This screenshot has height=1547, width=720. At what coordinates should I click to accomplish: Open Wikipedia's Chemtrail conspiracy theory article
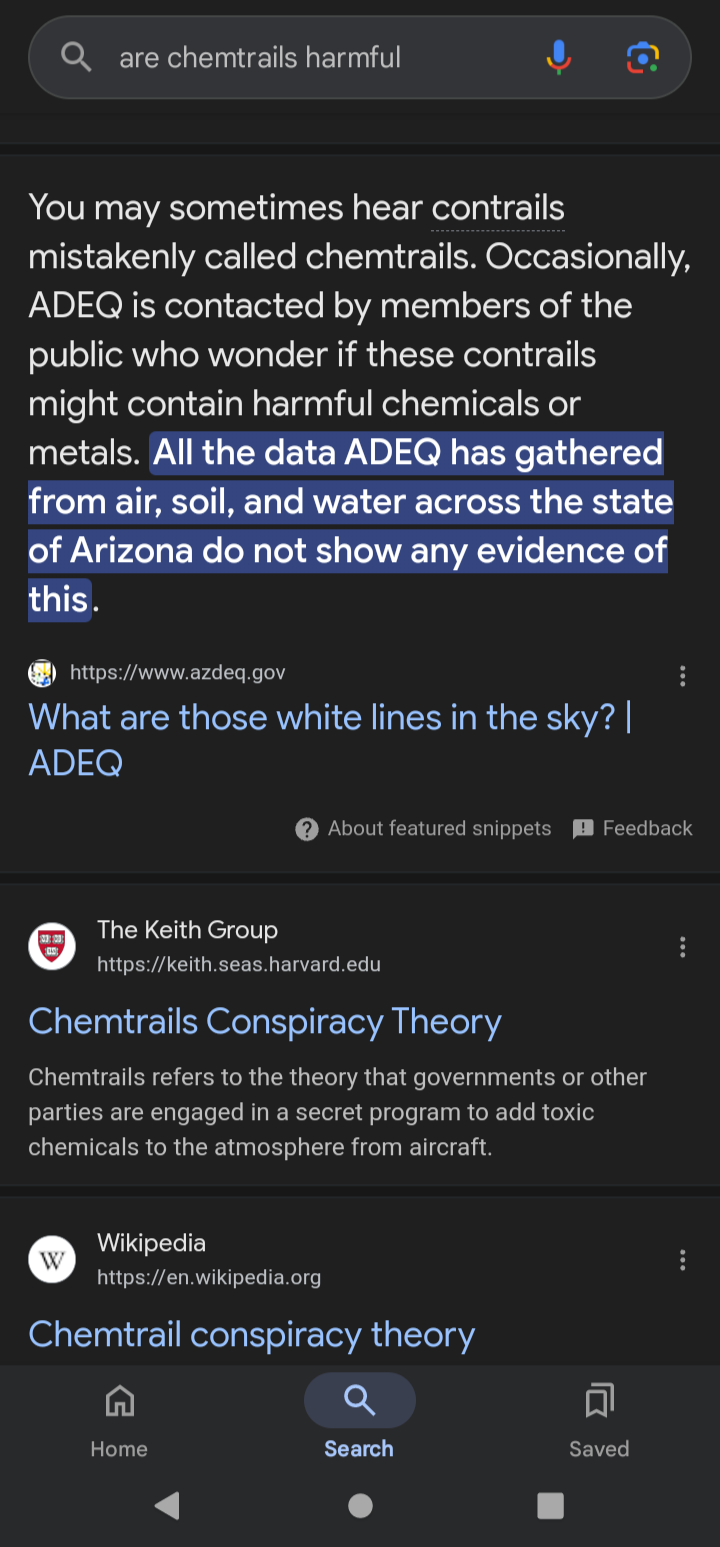click(251, 1334)
